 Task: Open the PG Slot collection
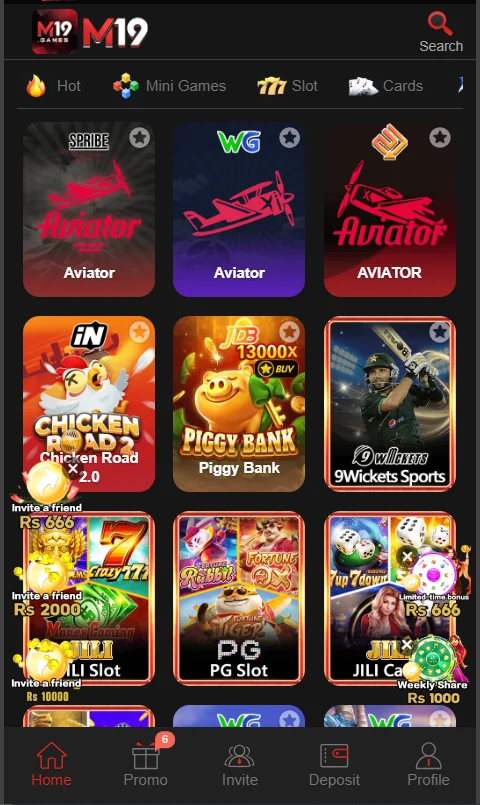(x=239, y=599)
